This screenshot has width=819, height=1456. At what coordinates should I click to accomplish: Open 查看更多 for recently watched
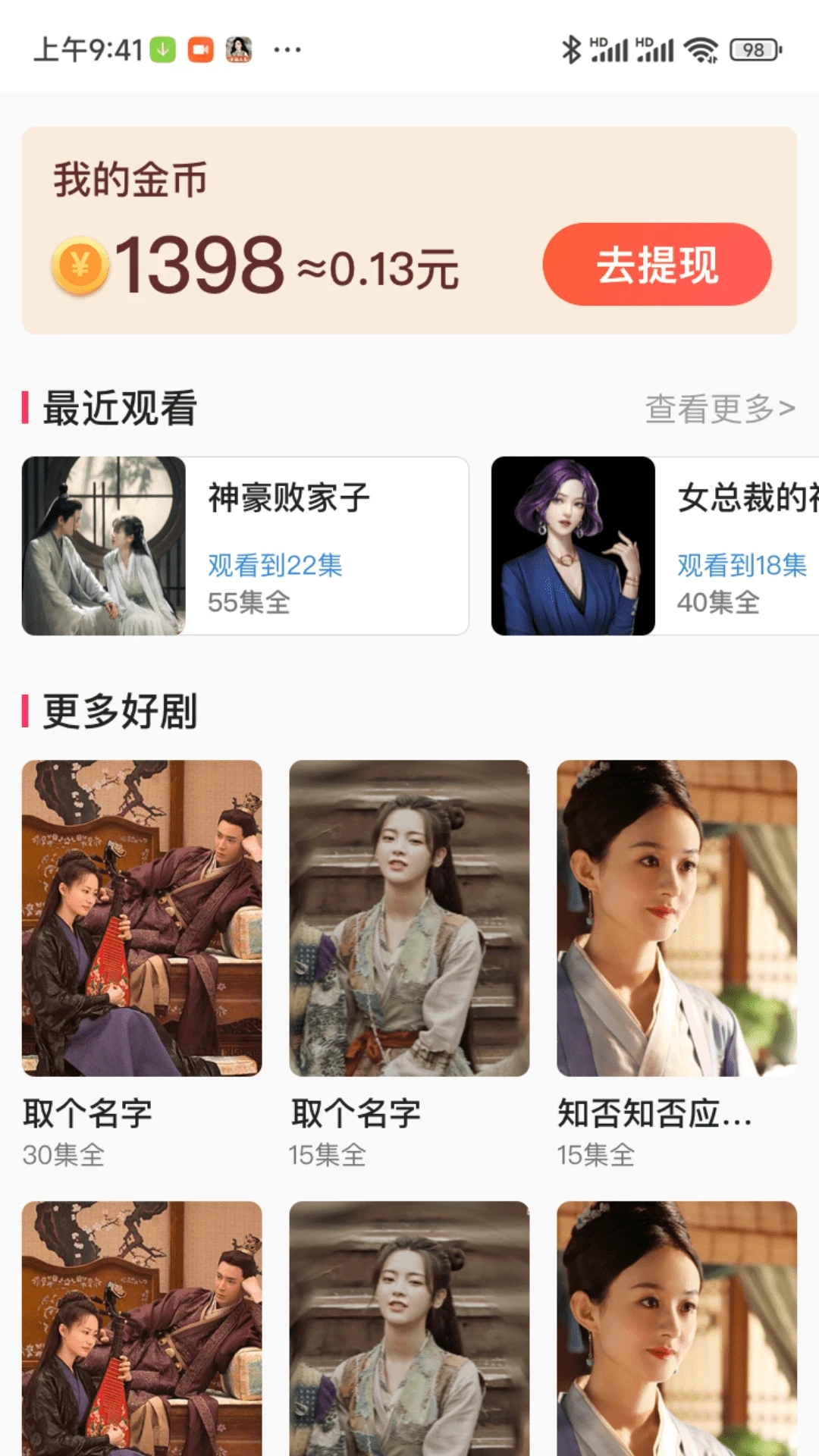coord(720,409)
